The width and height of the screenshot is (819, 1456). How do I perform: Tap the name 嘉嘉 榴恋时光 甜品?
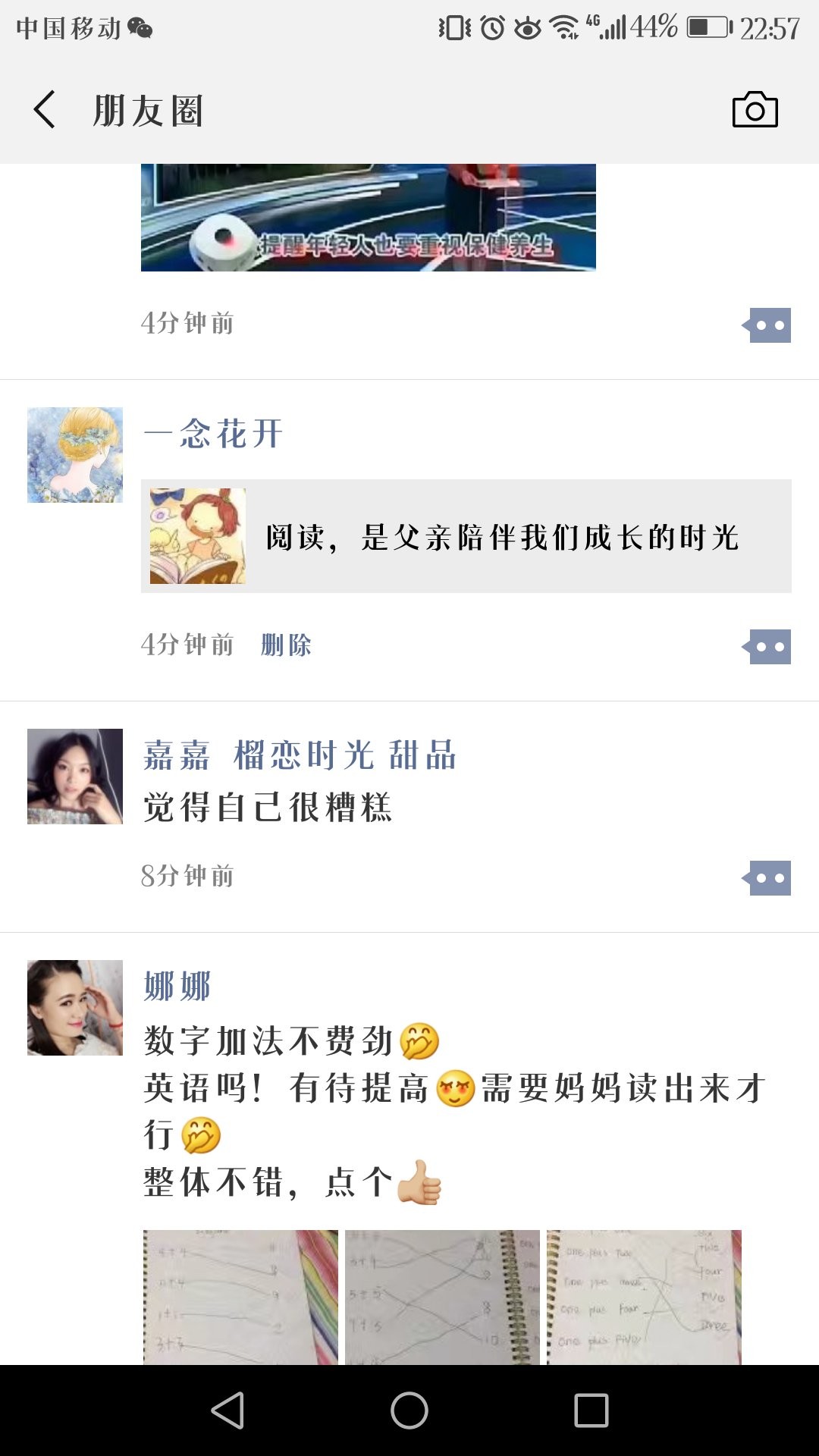coord(300,756)
